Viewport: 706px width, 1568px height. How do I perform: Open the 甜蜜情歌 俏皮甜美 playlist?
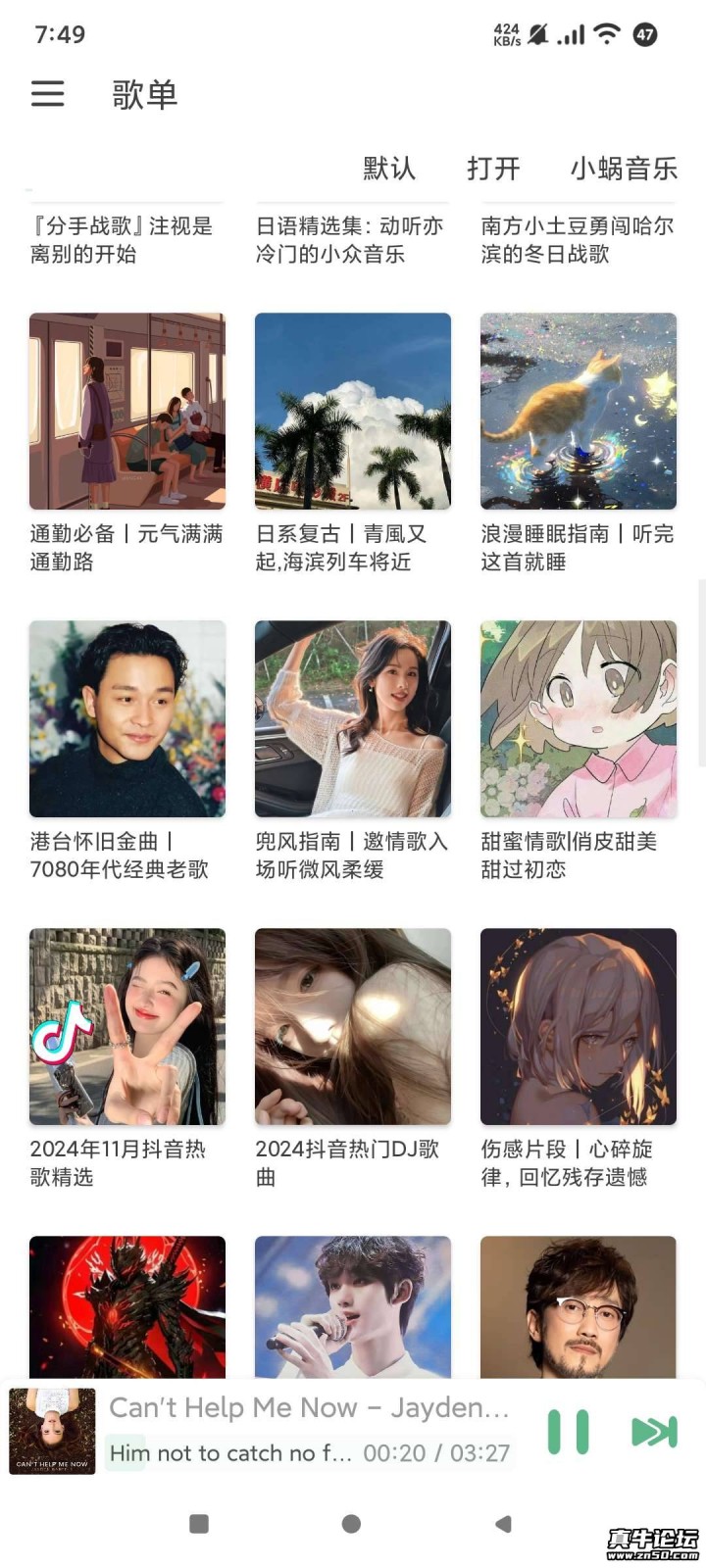579,719
